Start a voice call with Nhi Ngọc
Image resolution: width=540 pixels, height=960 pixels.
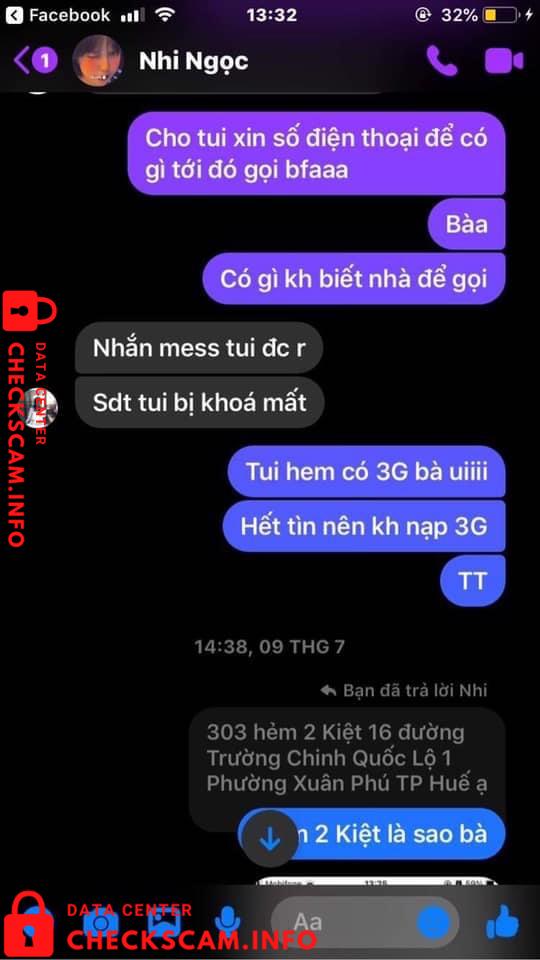pos(442,61)
